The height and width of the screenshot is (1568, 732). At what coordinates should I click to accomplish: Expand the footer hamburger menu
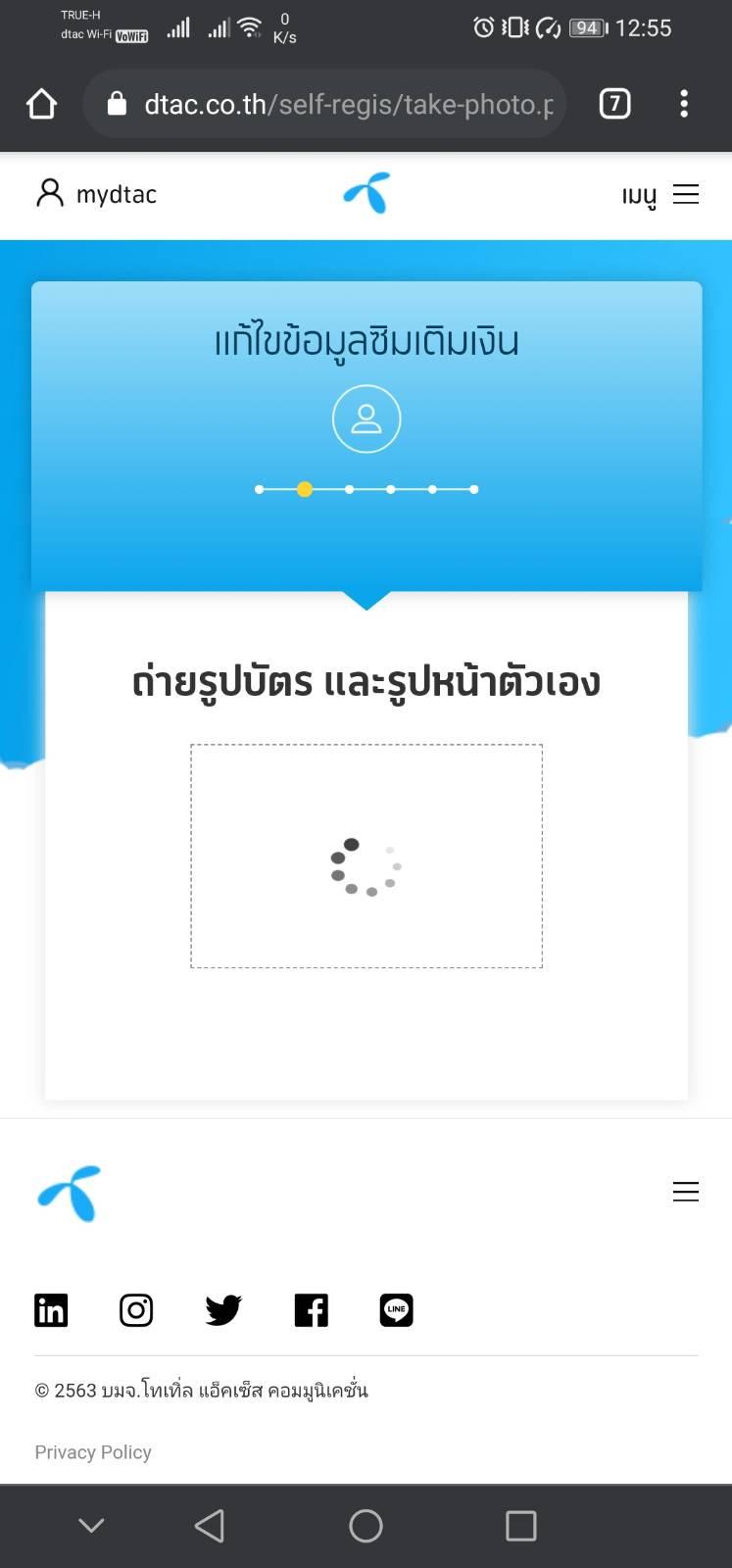coord(686,1192)
